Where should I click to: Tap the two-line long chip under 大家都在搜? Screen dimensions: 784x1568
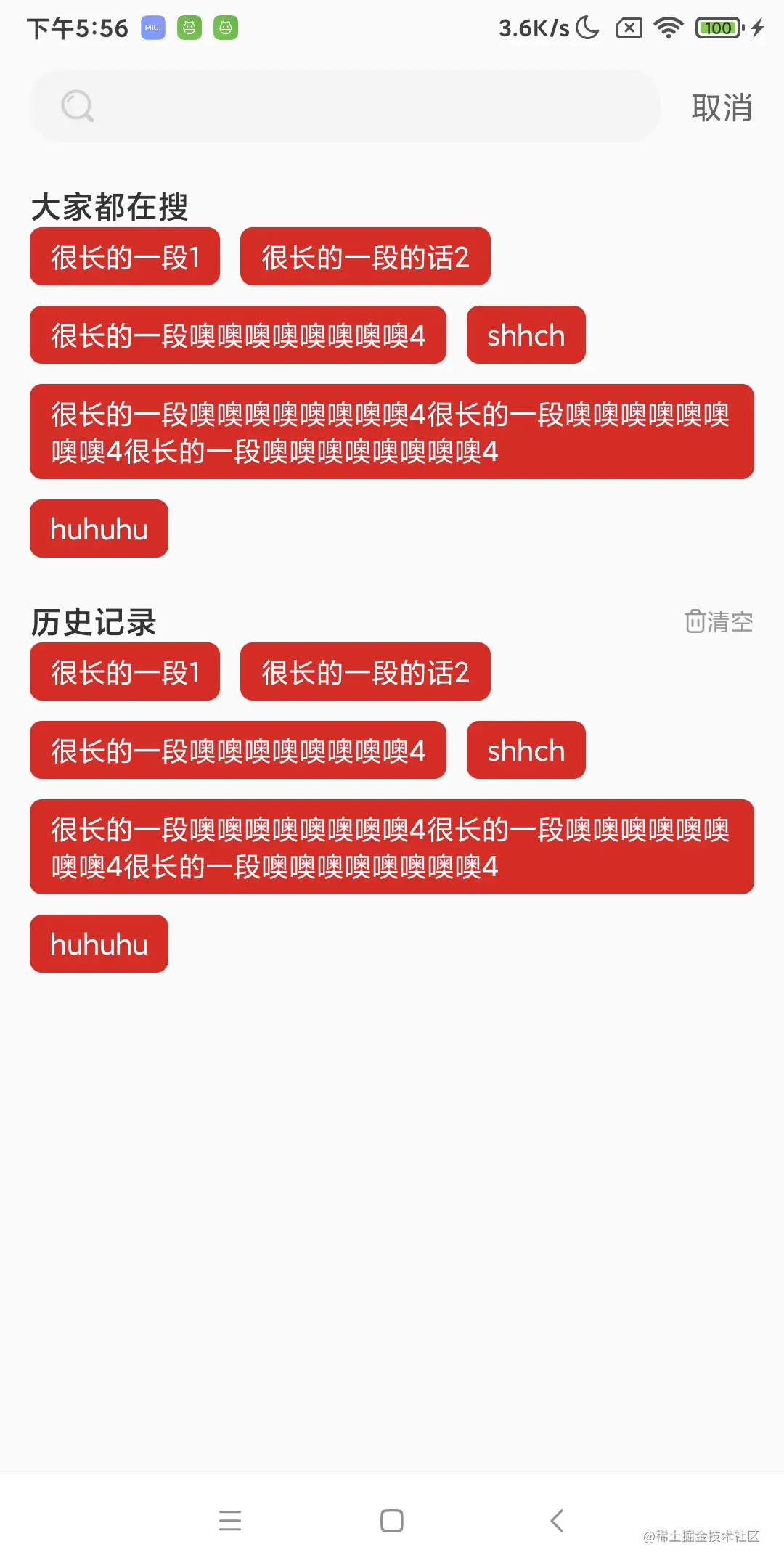point(392,432)
